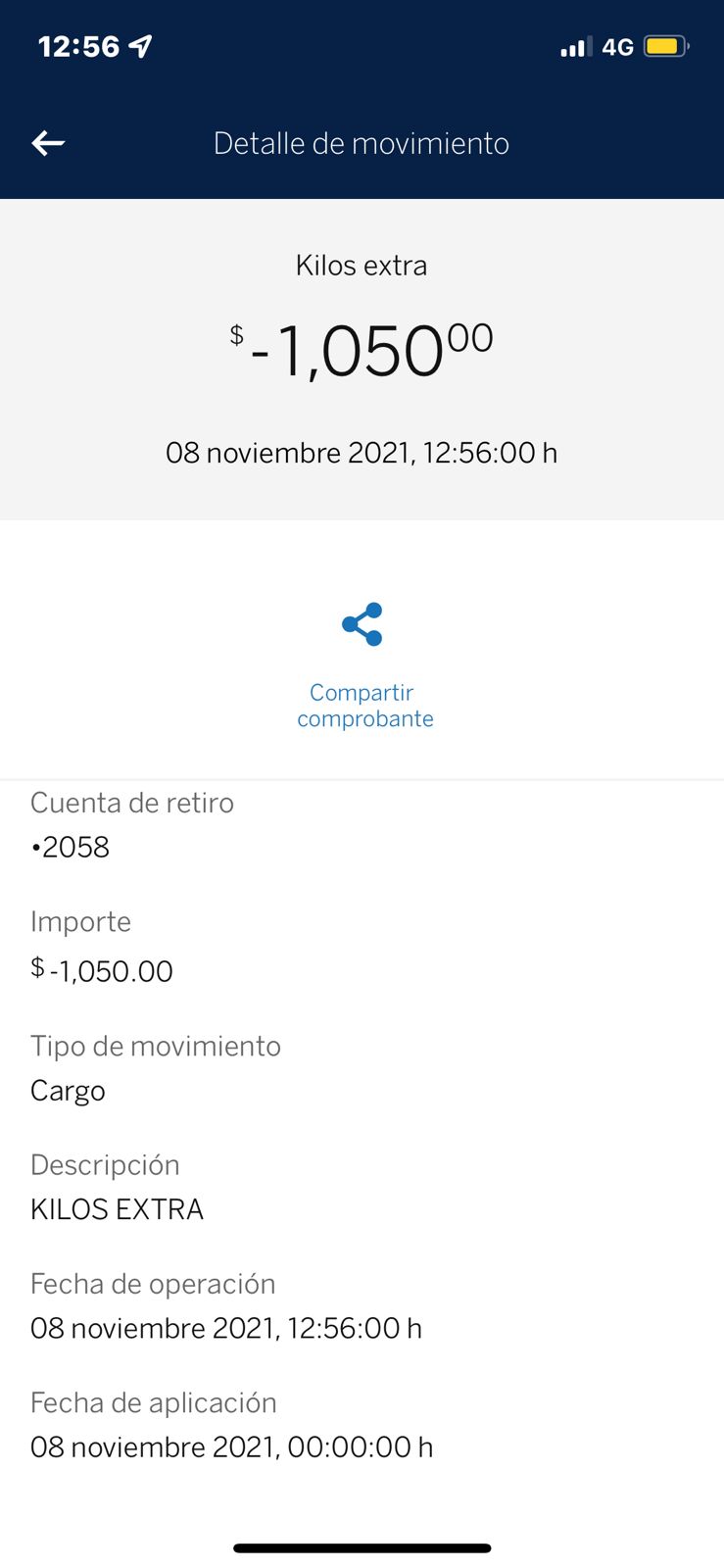
Task: Go back using the arrow
Action: pyautogui.click(x=48, y=143)
